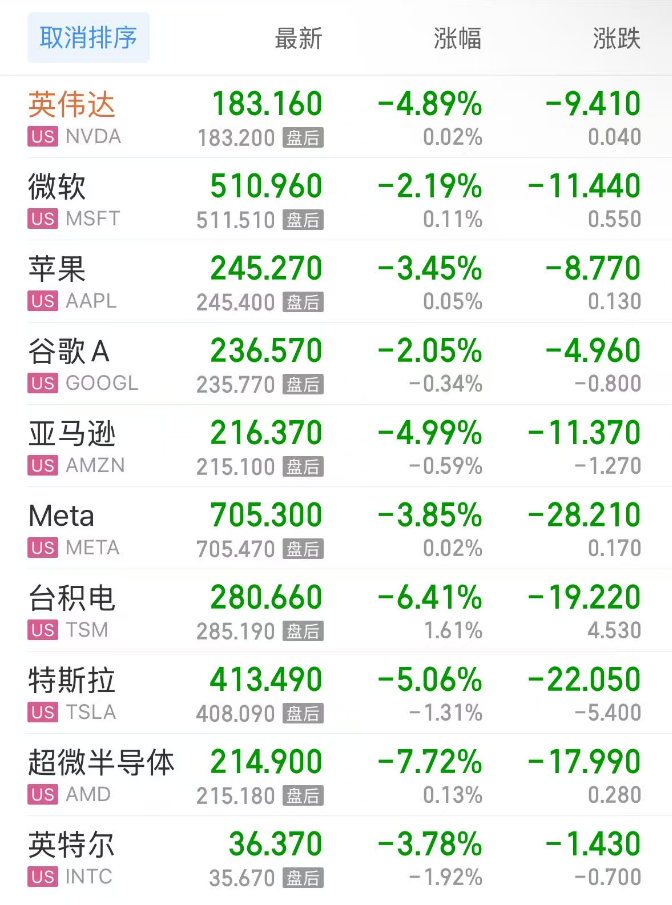This screenshot has width=672, height=905.
Task: Sort the list by 最新 price
Action: point(298,39)
